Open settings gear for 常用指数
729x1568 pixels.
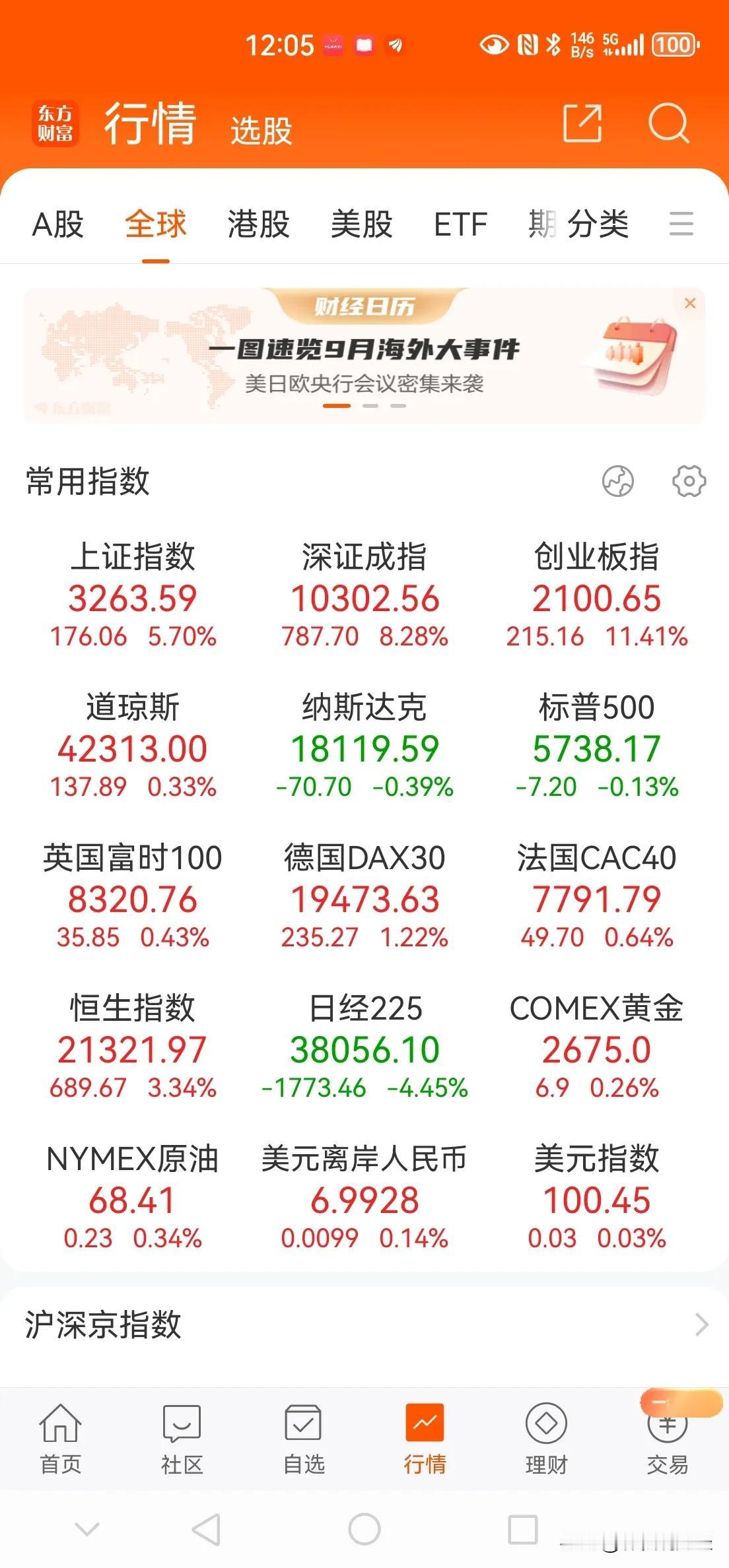point(689,481)
